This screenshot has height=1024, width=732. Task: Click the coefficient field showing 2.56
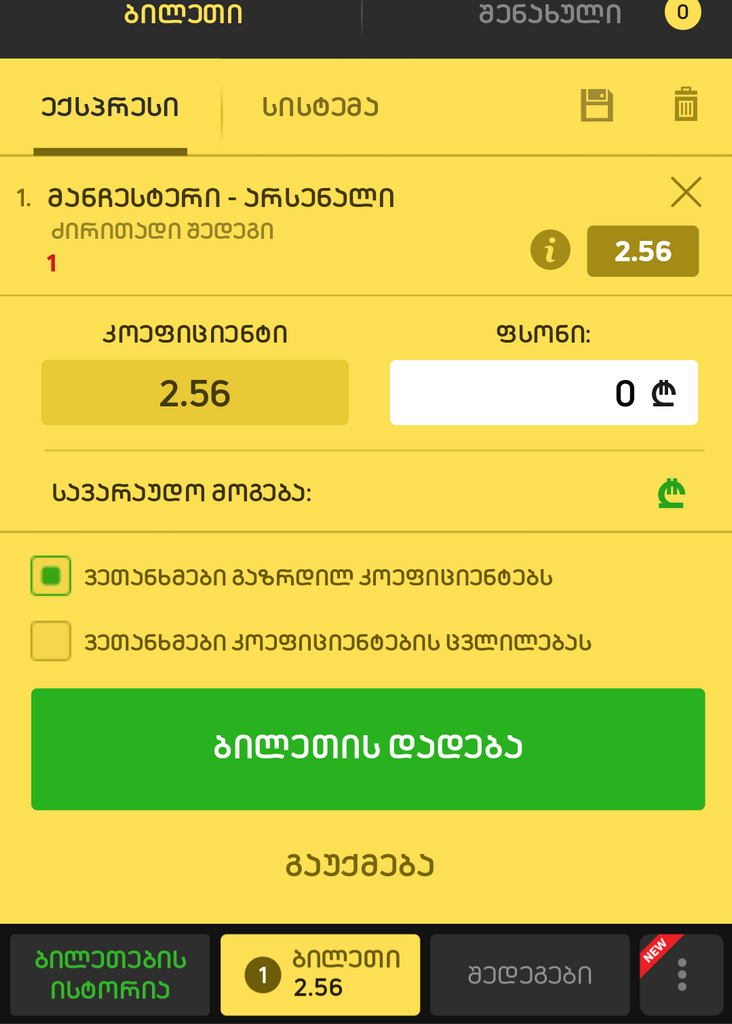(x=194, y=392)
